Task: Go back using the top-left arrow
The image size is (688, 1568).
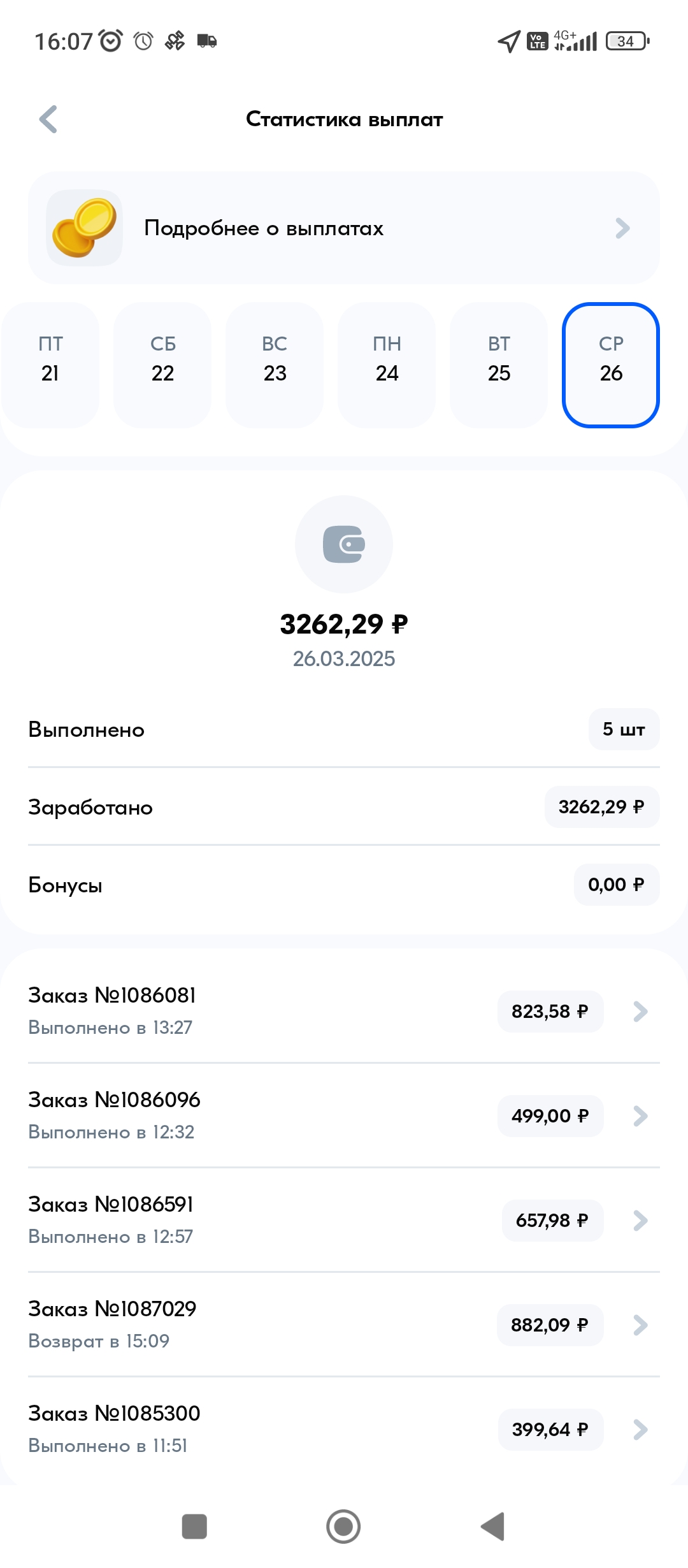Action: click(48, 119)
